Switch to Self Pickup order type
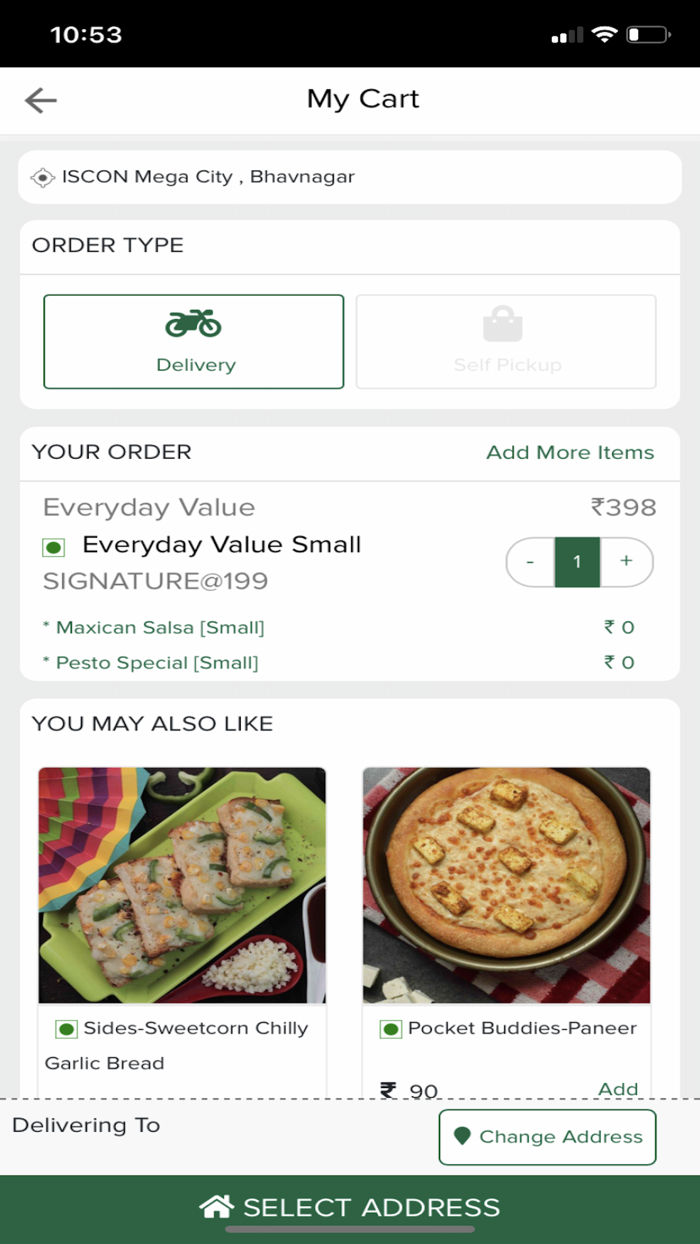Screen dimensions: 700x1244 click(x=506, y=341)
